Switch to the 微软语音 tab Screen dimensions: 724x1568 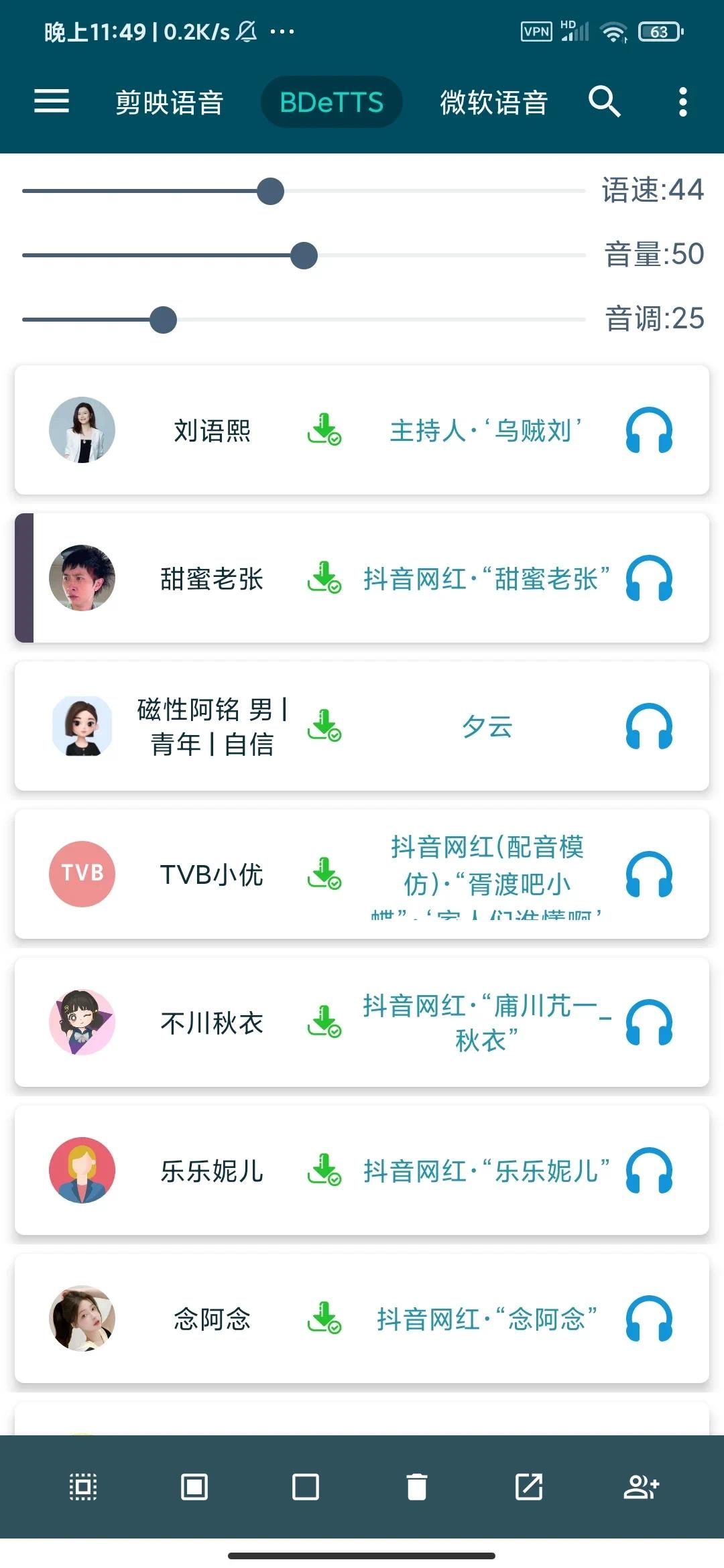[x=494, y=103]
